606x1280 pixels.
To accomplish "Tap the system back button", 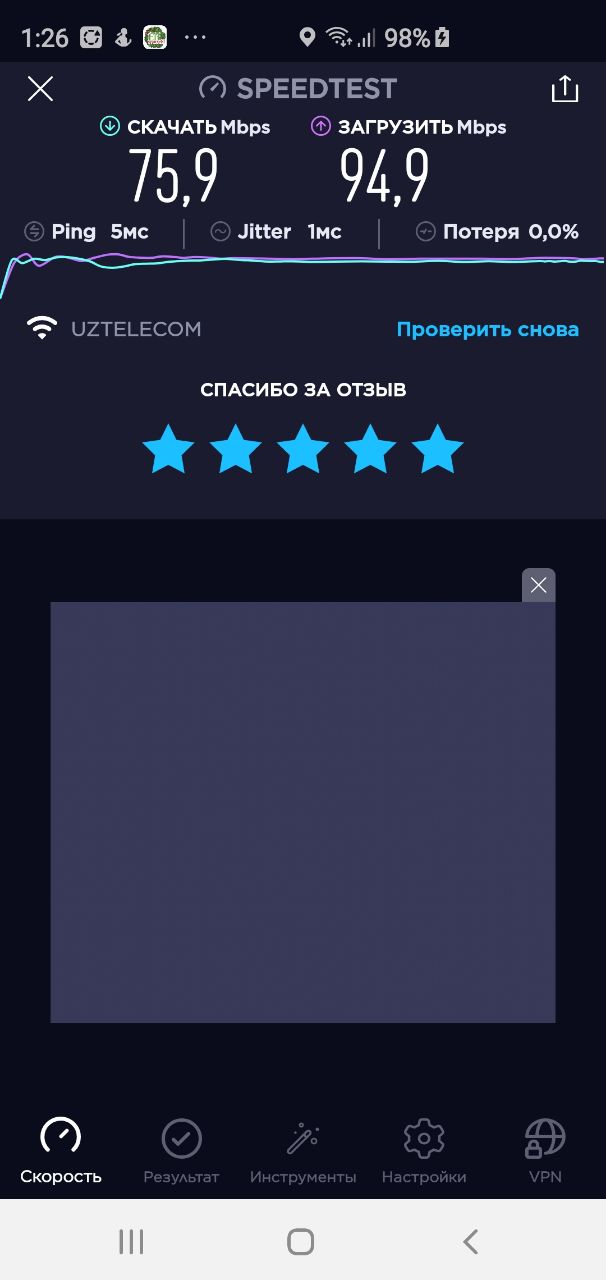I will [471, 1241].
